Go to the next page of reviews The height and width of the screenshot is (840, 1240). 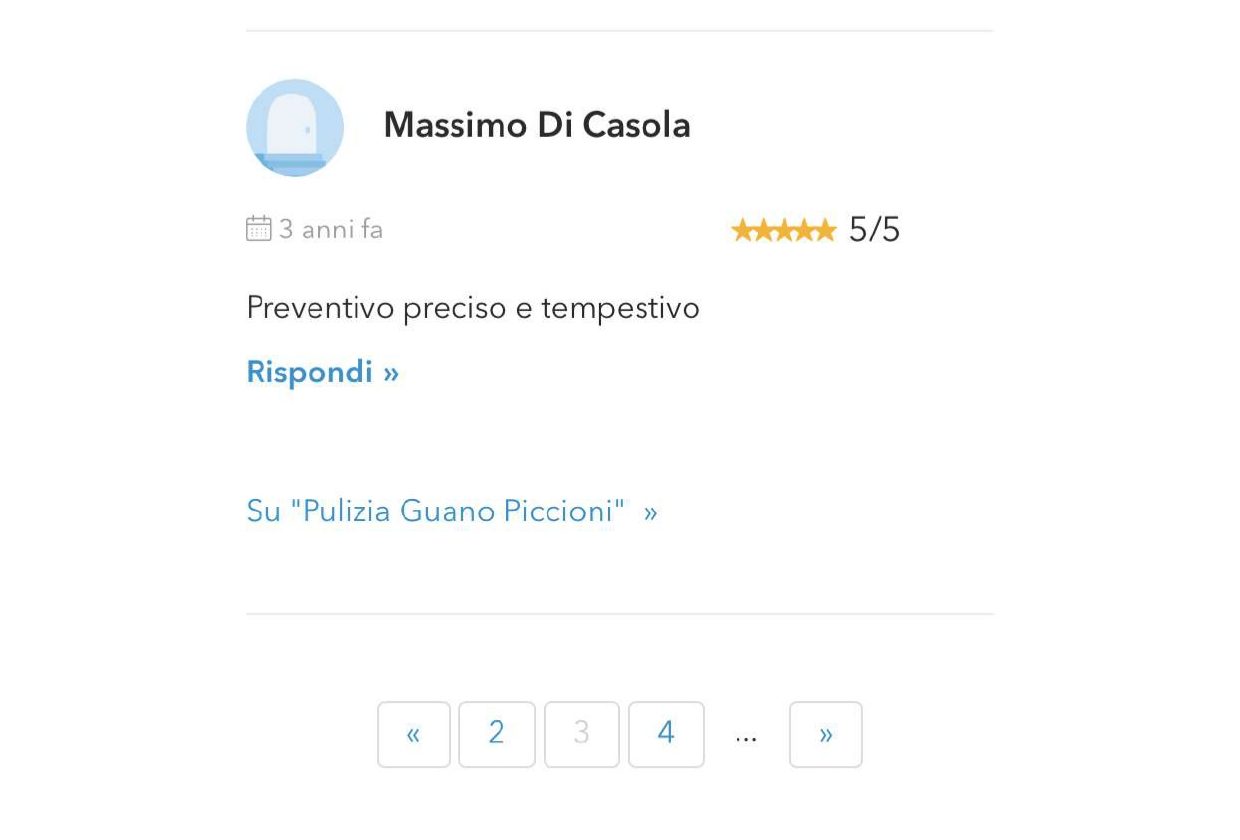point(825,734)
